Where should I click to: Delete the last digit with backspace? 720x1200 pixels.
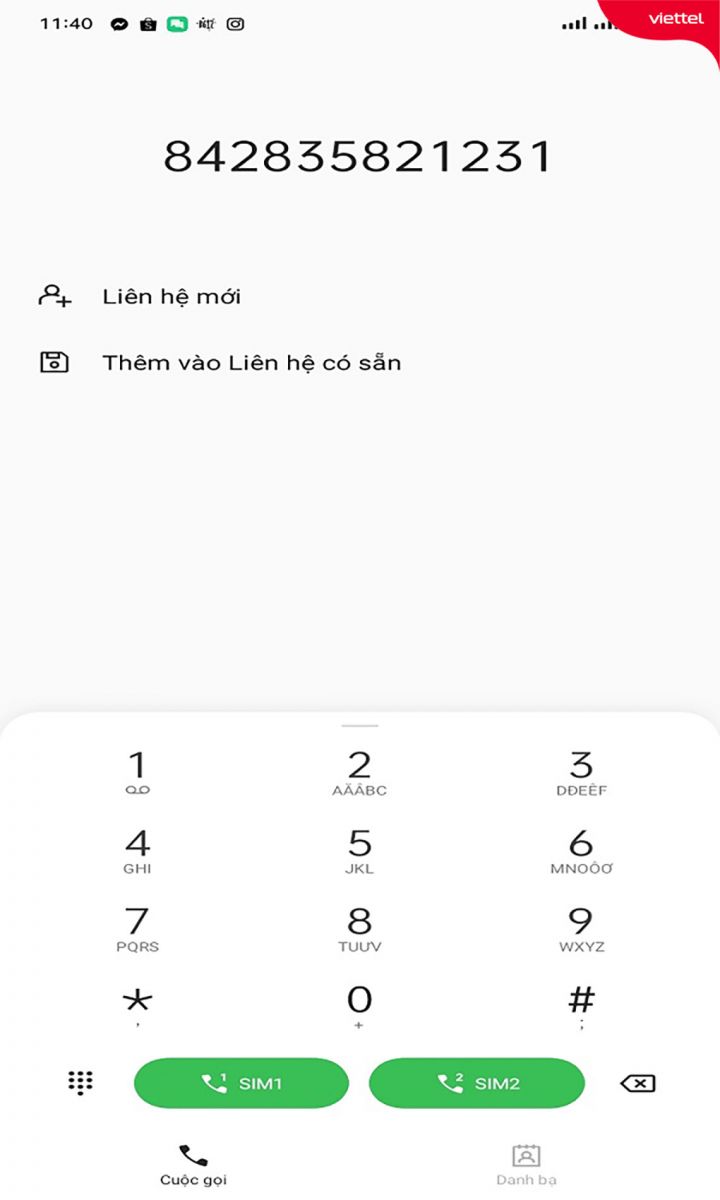coord(638,1083)
